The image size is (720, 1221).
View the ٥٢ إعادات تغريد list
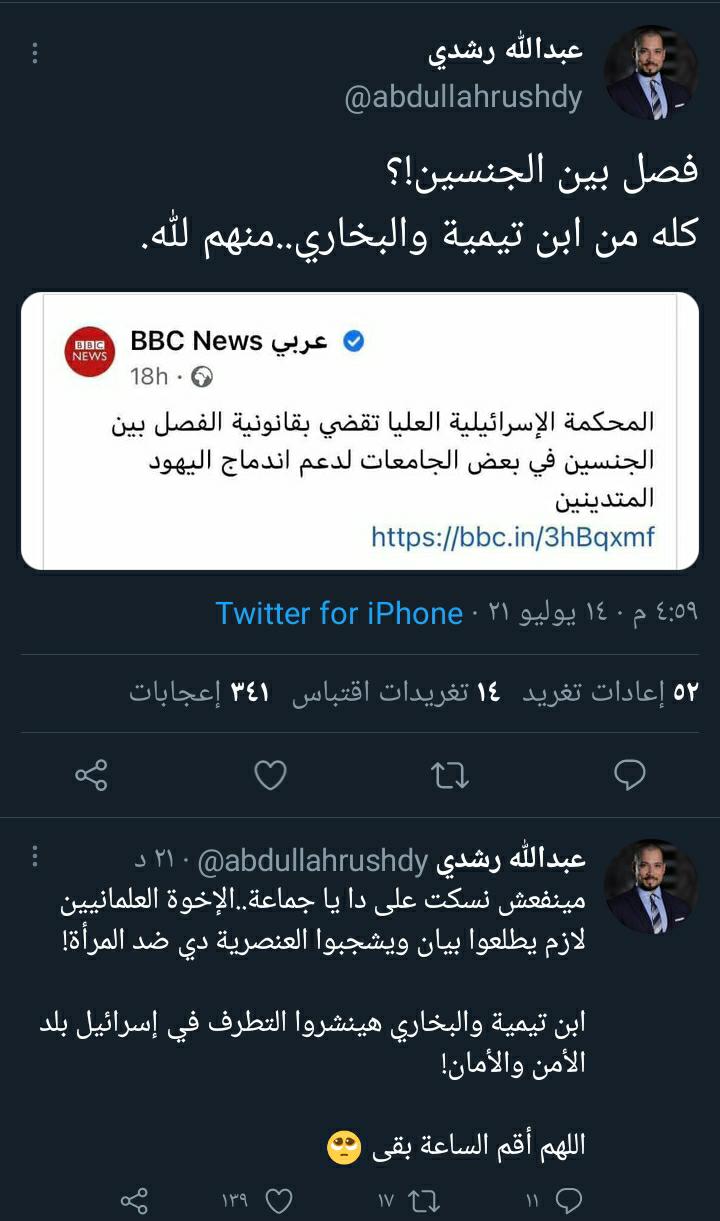point(610,692)
